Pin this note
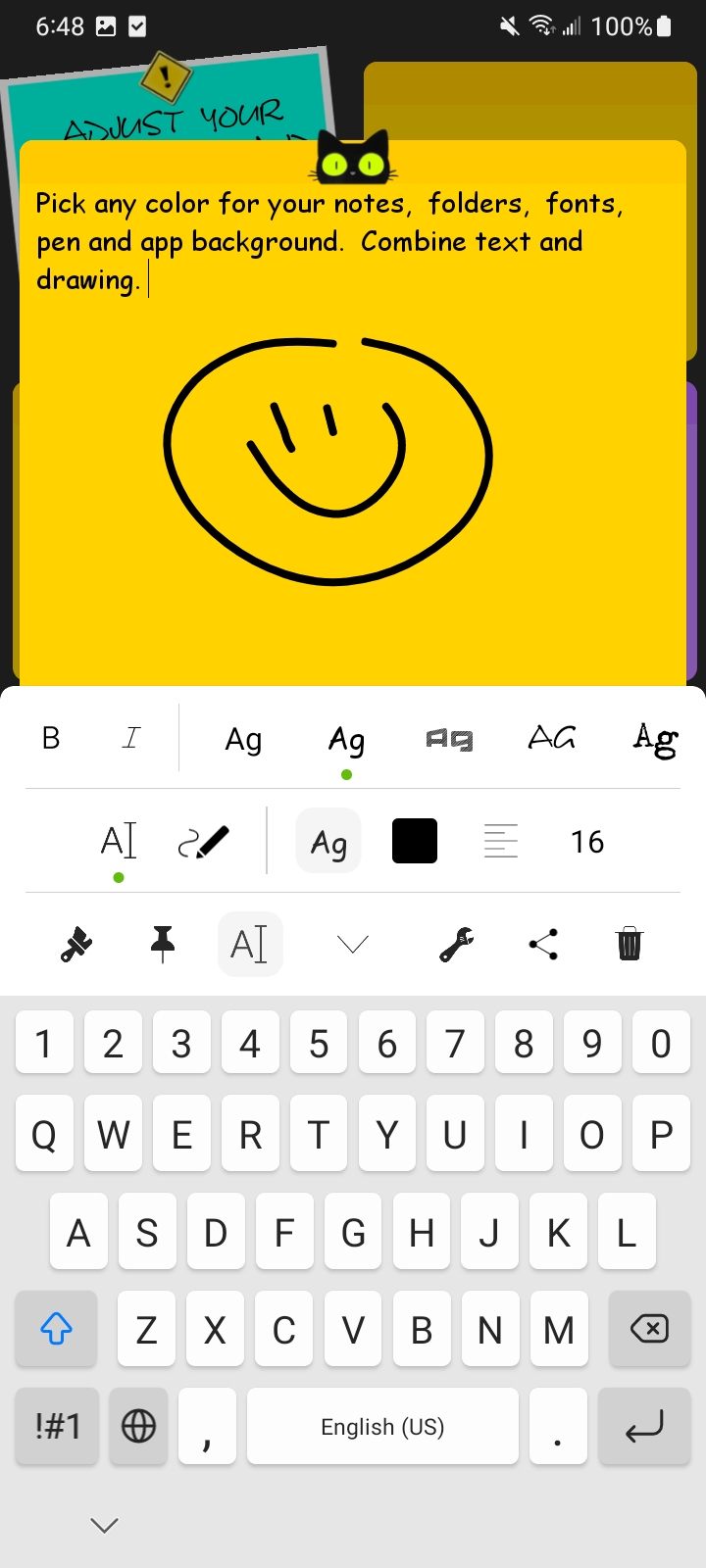Viewport: 706px width, 1568px height. [163, 945]
